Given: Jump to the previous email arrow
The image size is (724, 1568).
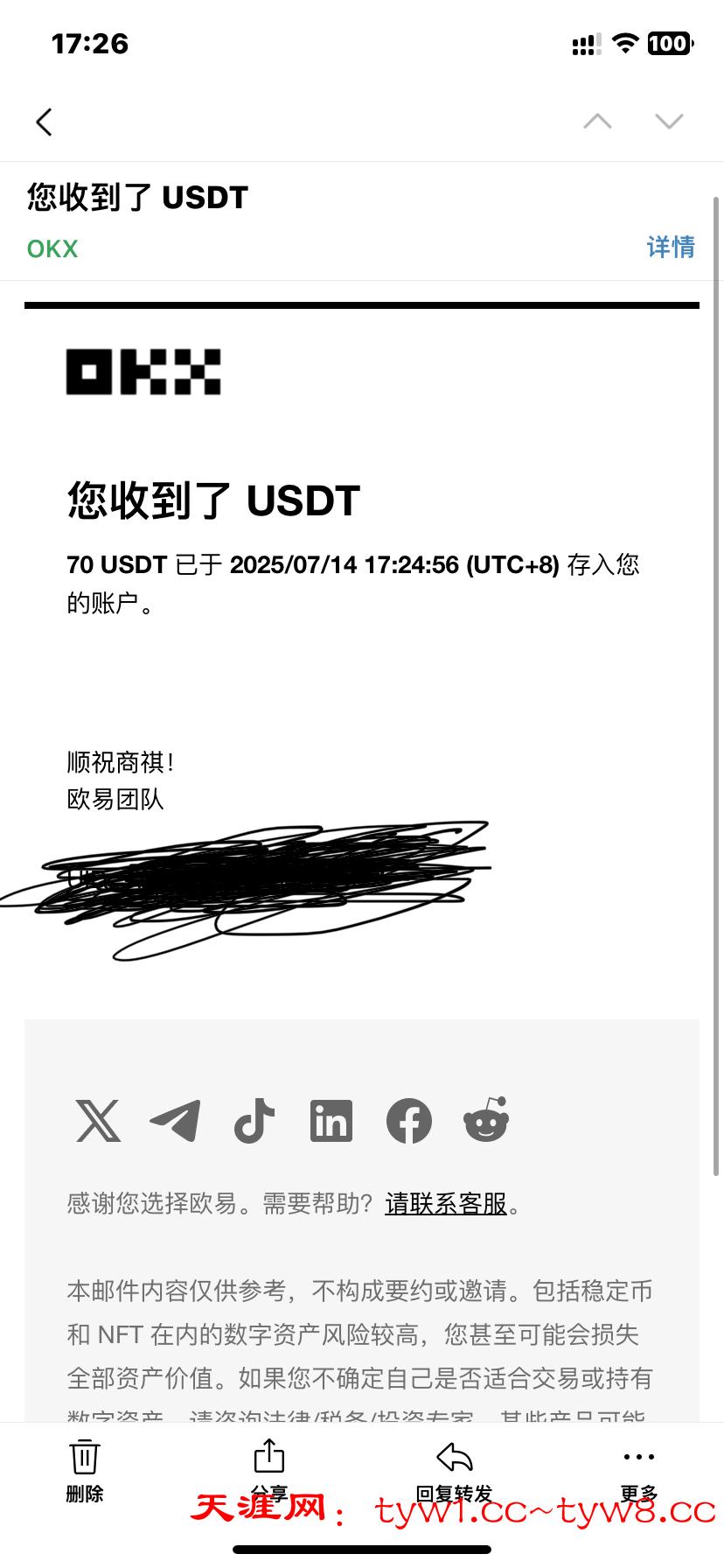Looking at the screenshot, I should click(597, 121).
